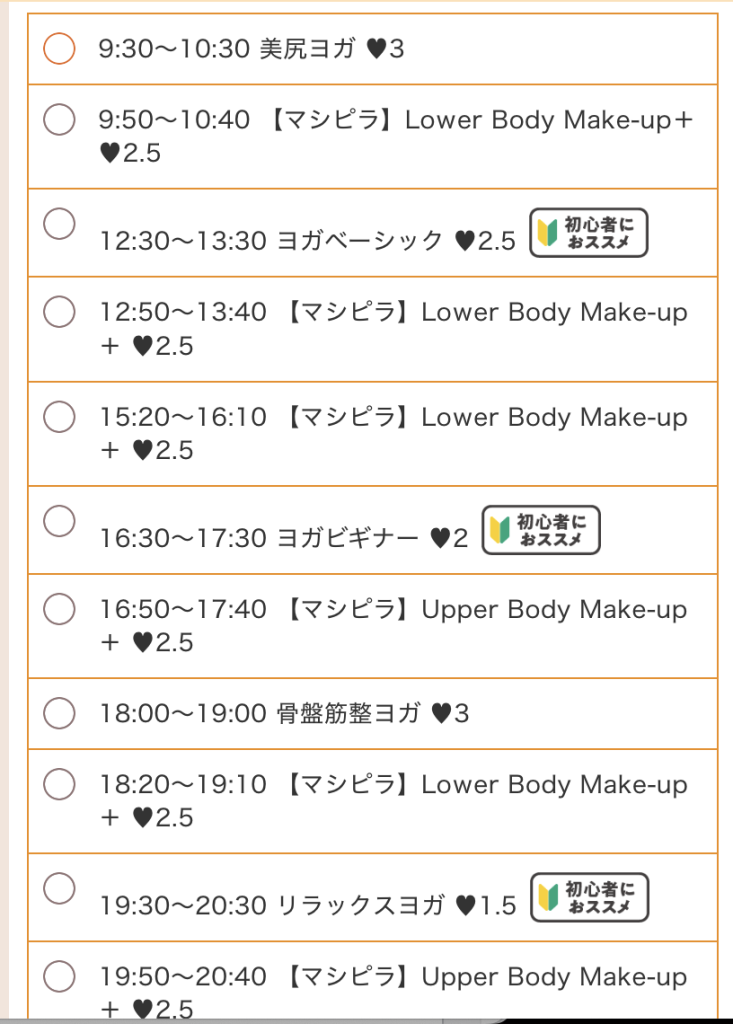Select 12:30〜13:30 ヨガベーシック class

(x=60, y=223)
